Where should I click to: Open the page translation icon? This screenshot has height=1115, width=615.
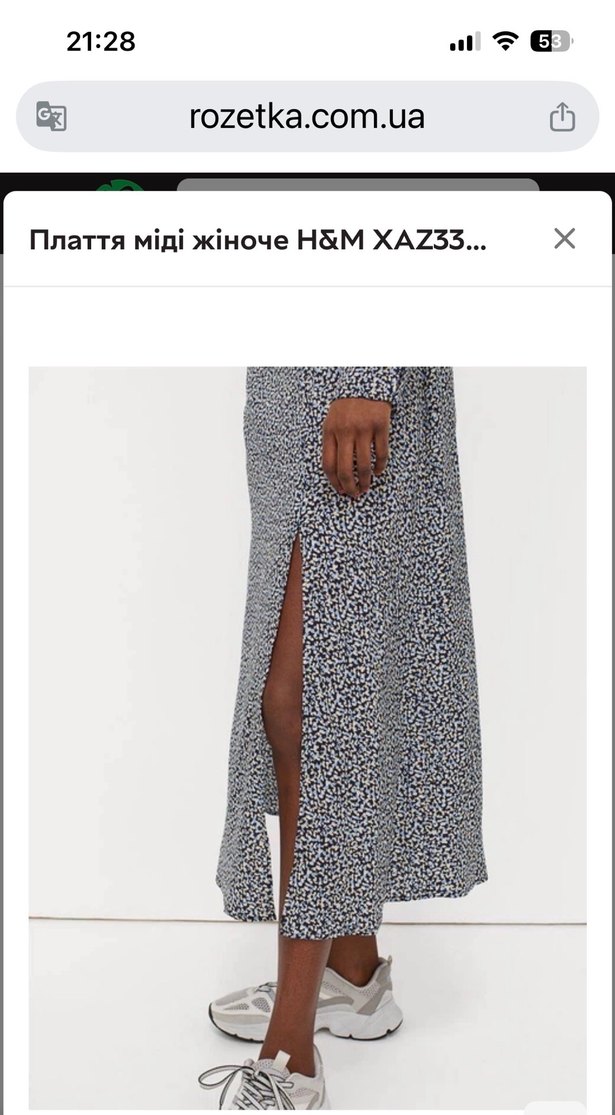click(x=51, y=117)
